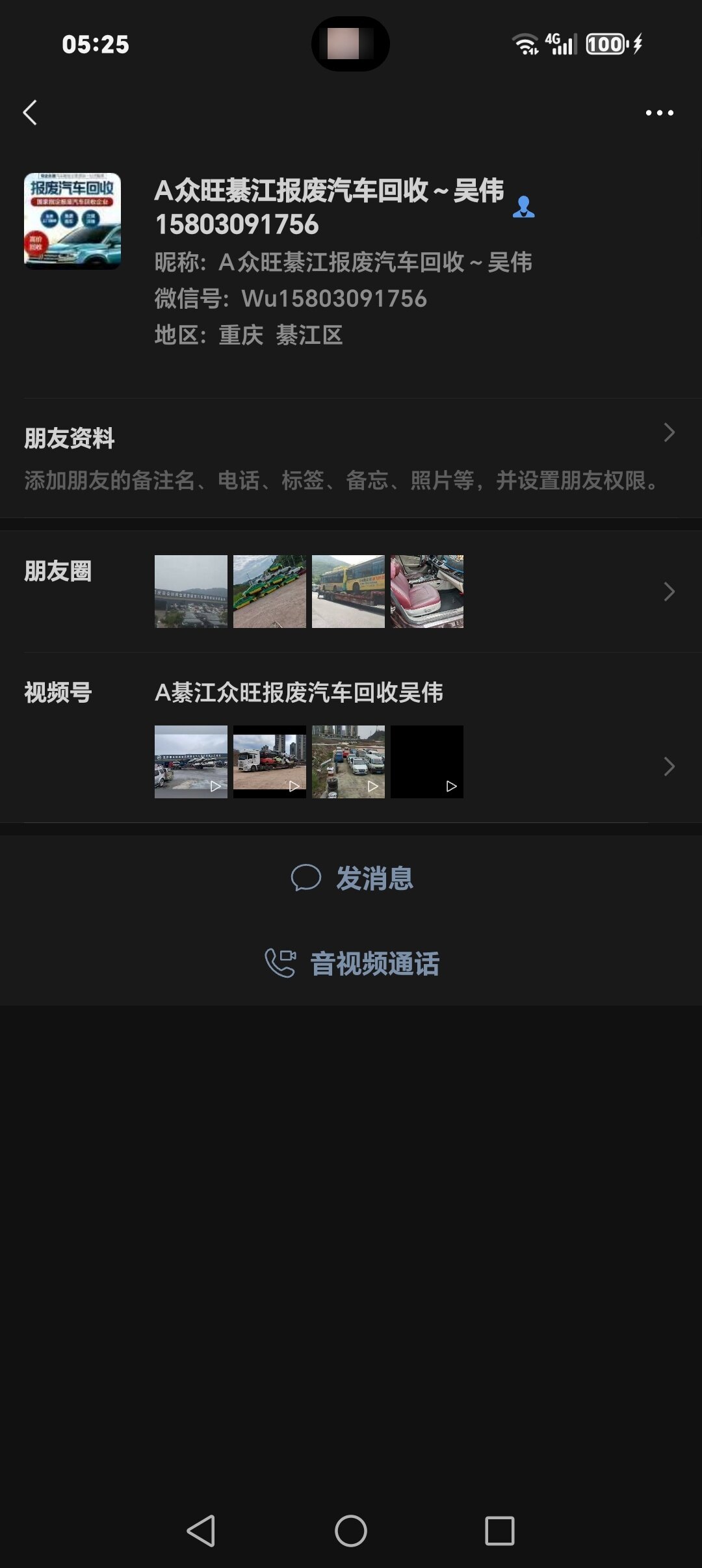The width and height of the screenshot is (702, 1568).
Task: Tap 发消息 to send a message
Action: (351, 878)
